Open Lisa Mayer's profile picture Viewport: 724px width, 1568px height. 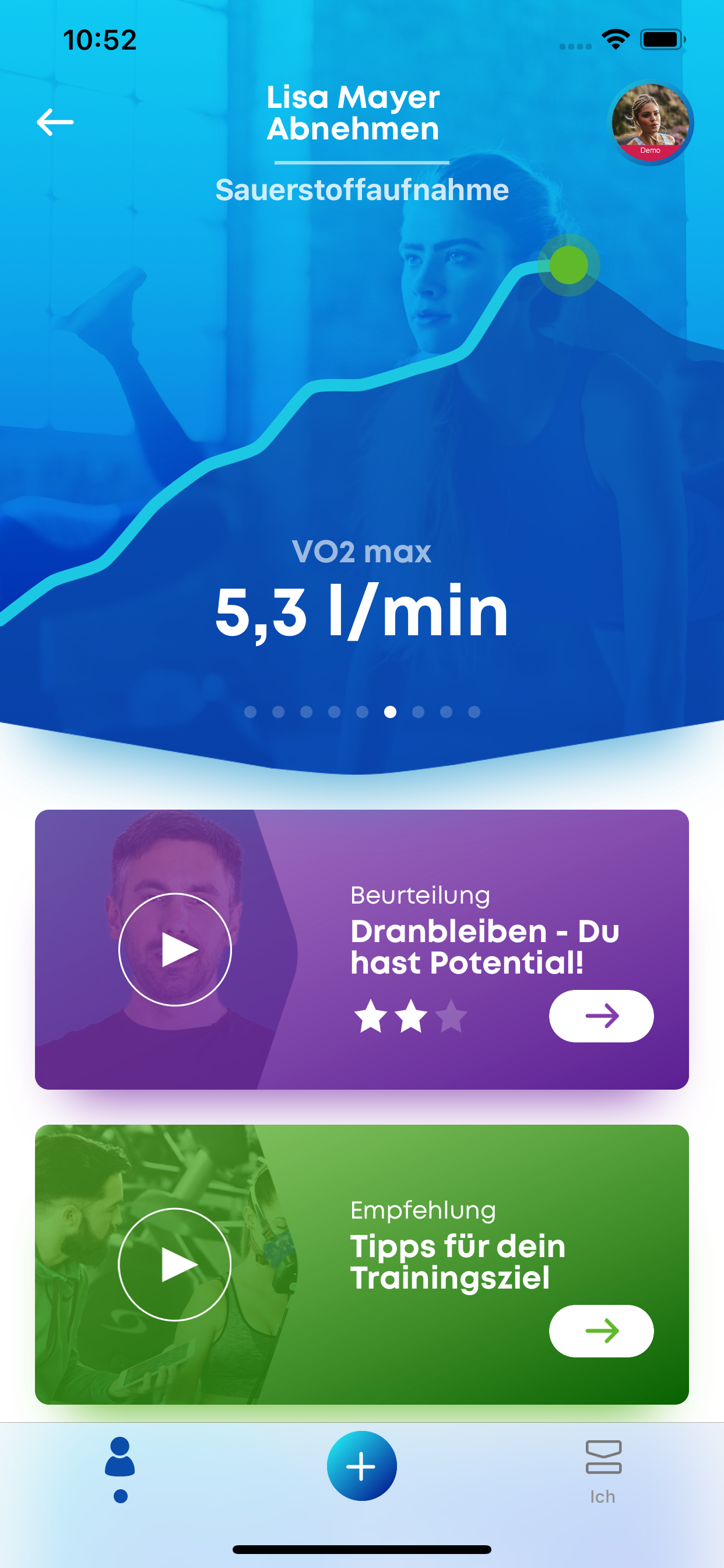(651, 123)
